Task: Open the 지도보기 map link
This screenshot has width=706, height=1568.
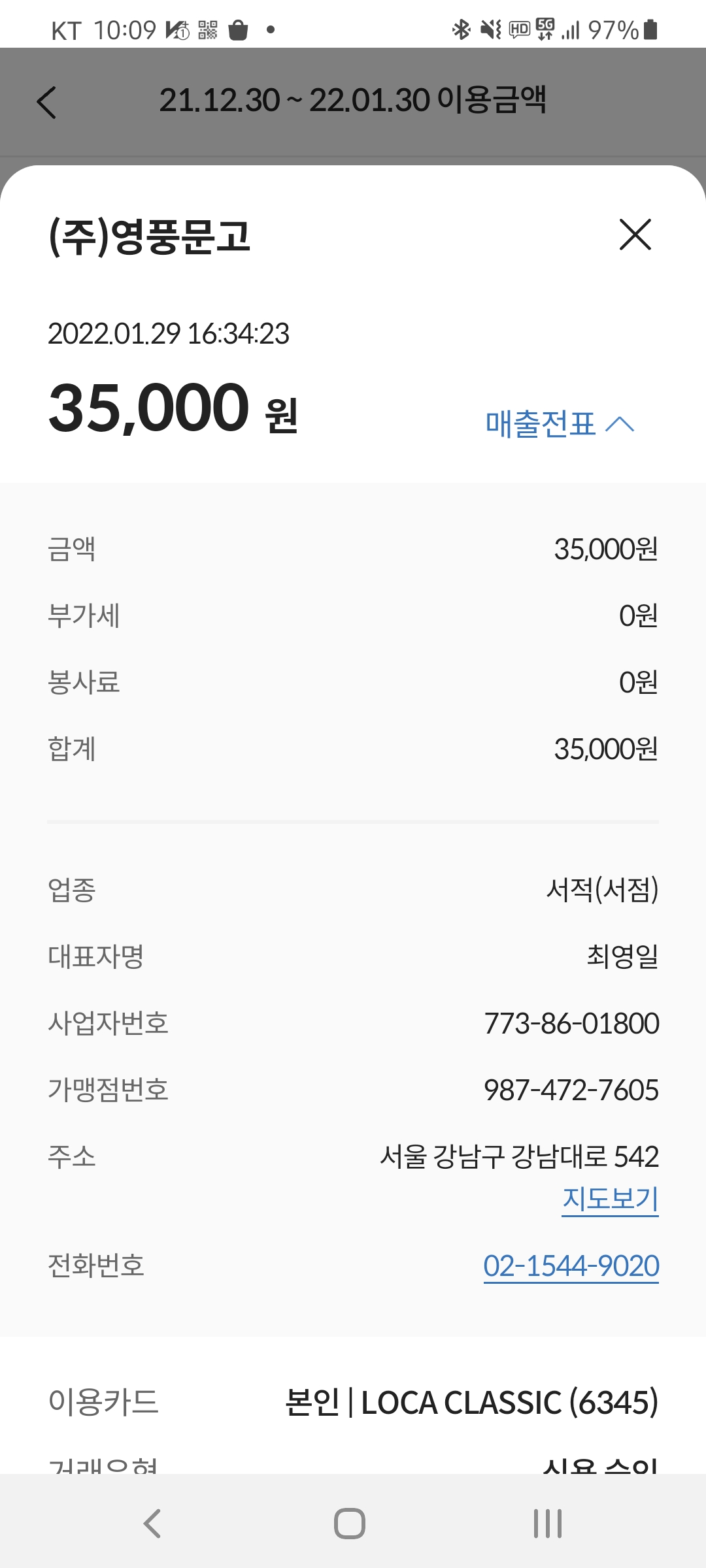Action: [x=610, y=1200]
